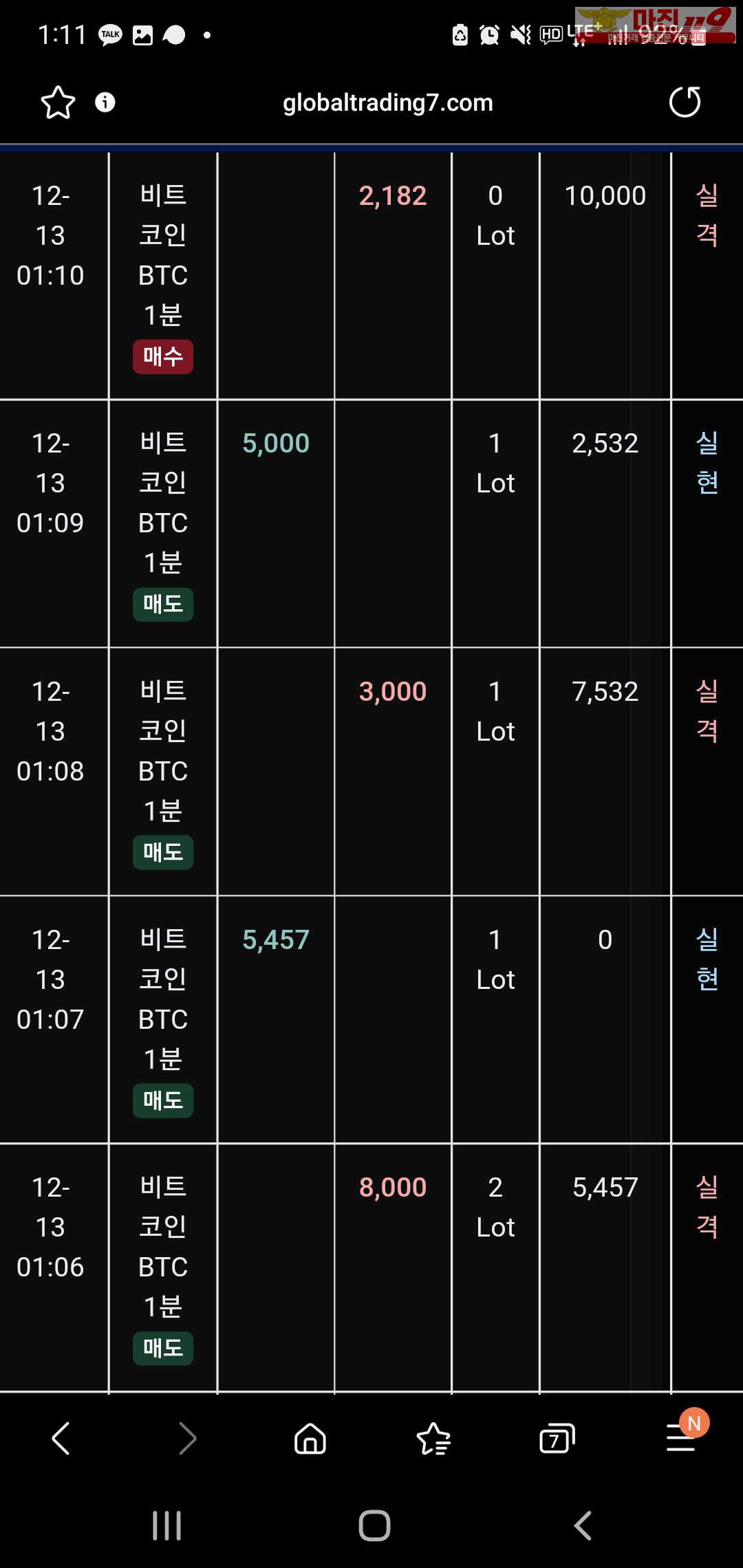The height and width of the screenshot is (1568, 743).
Task: Tap the globaltrading7.com address bar
Action: 388,102
